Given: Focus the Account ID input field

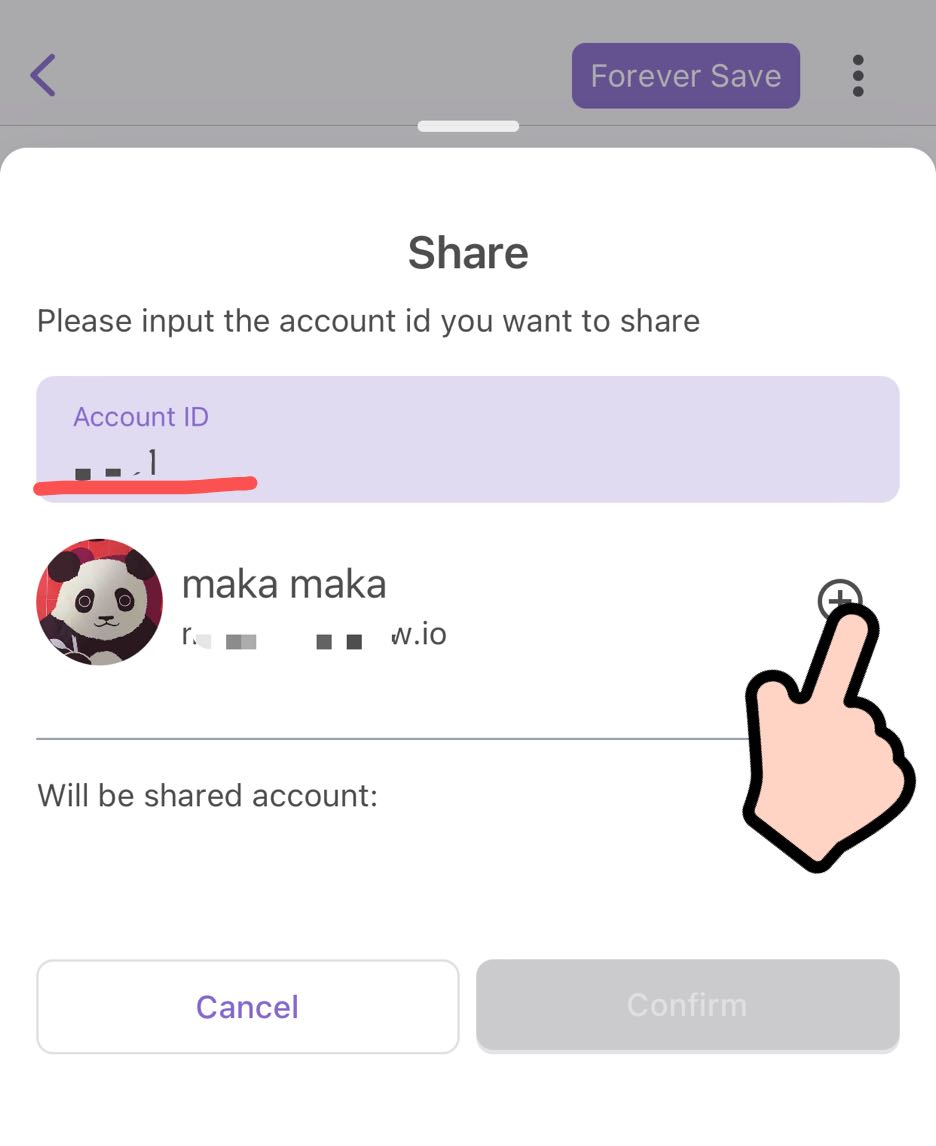Looking at the screenshot, I should click(x=467, y=440).
